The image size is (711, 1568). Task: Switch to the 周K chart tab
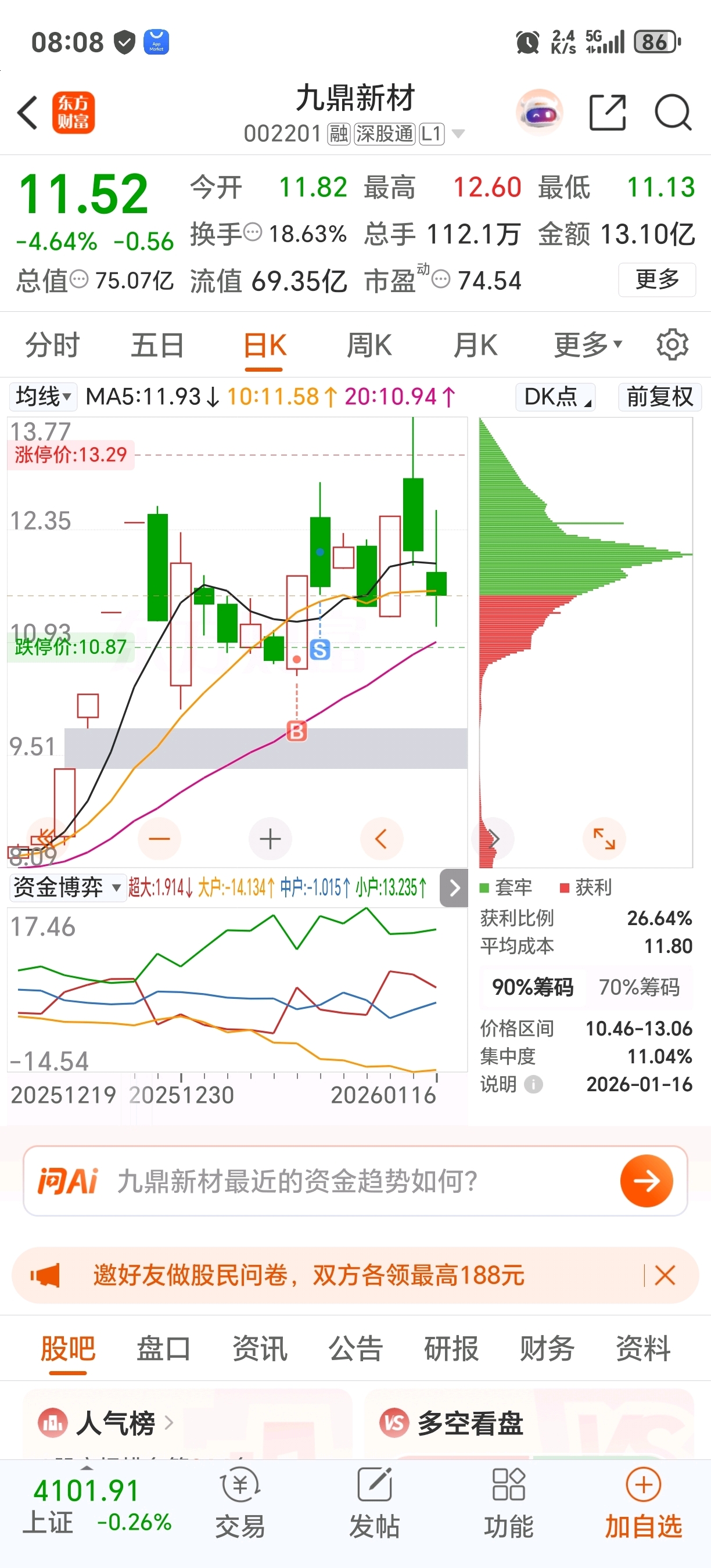369,346
